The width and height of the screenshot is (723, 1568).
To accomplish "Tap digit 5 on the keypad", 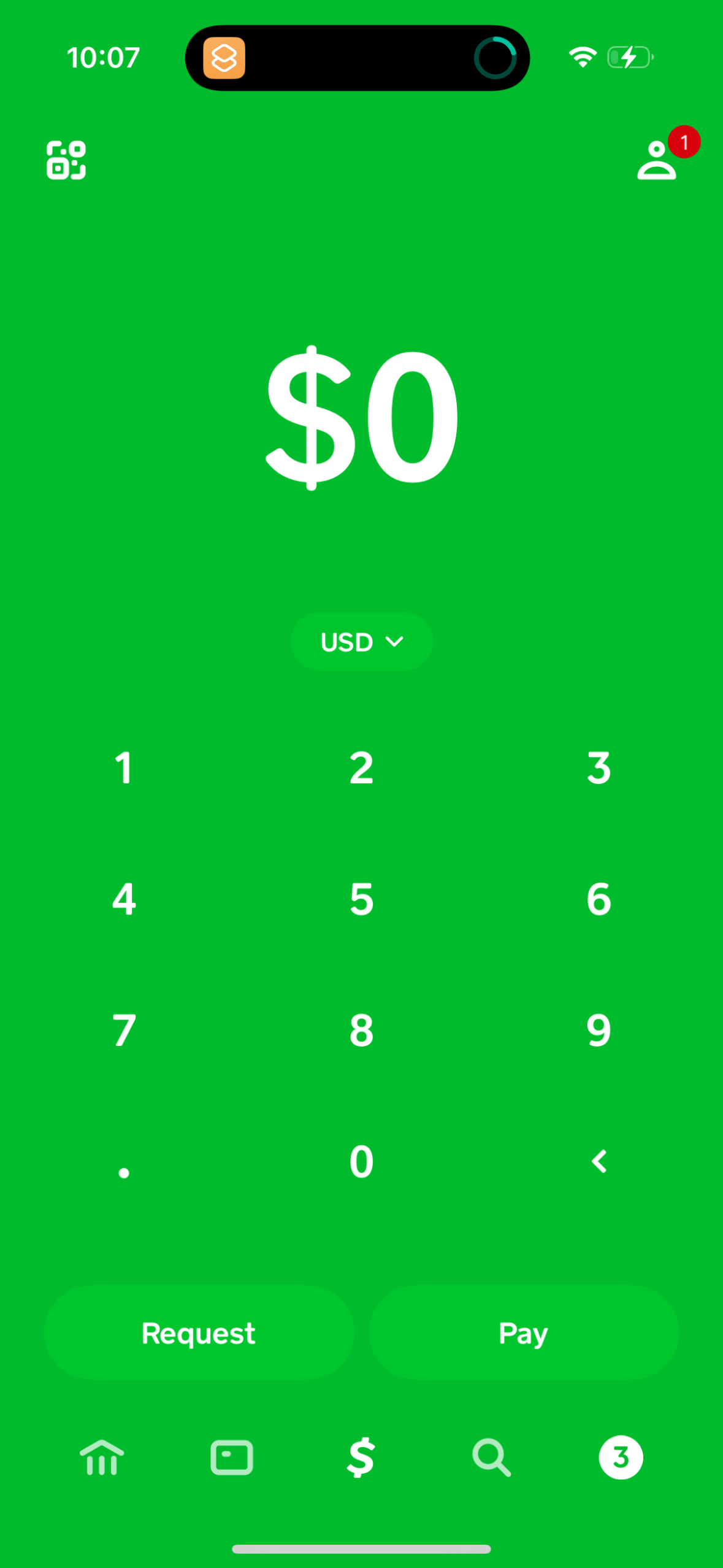I will coord(361,899).
